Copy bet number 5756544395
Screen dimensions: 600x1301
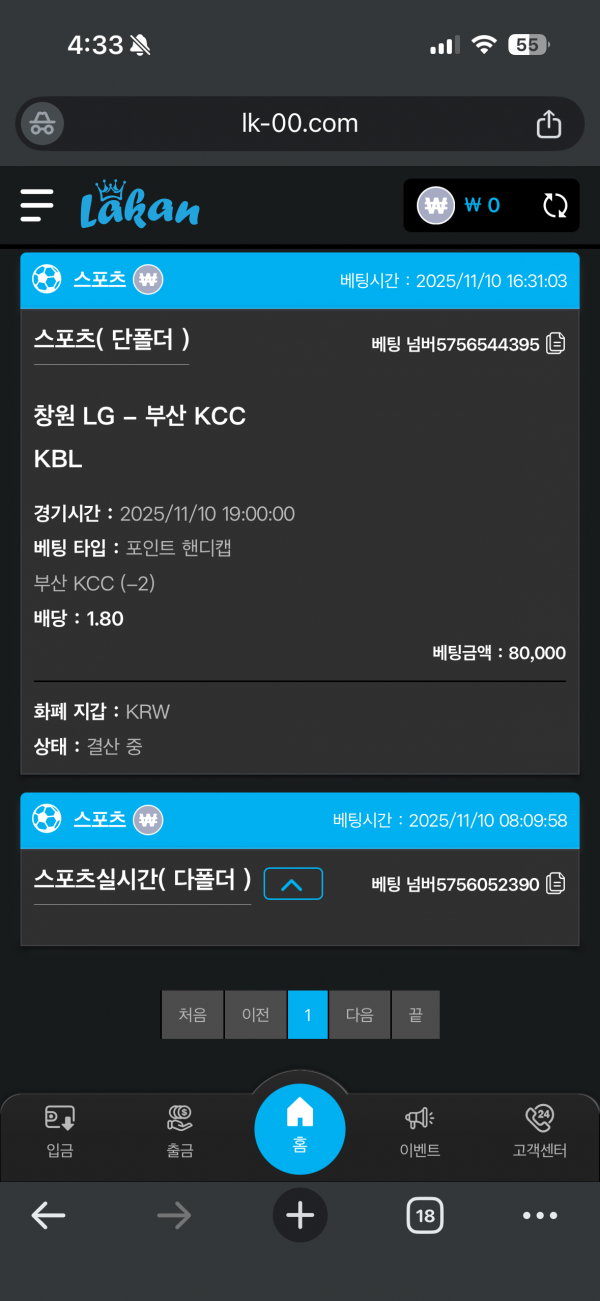tap(556, 344)
